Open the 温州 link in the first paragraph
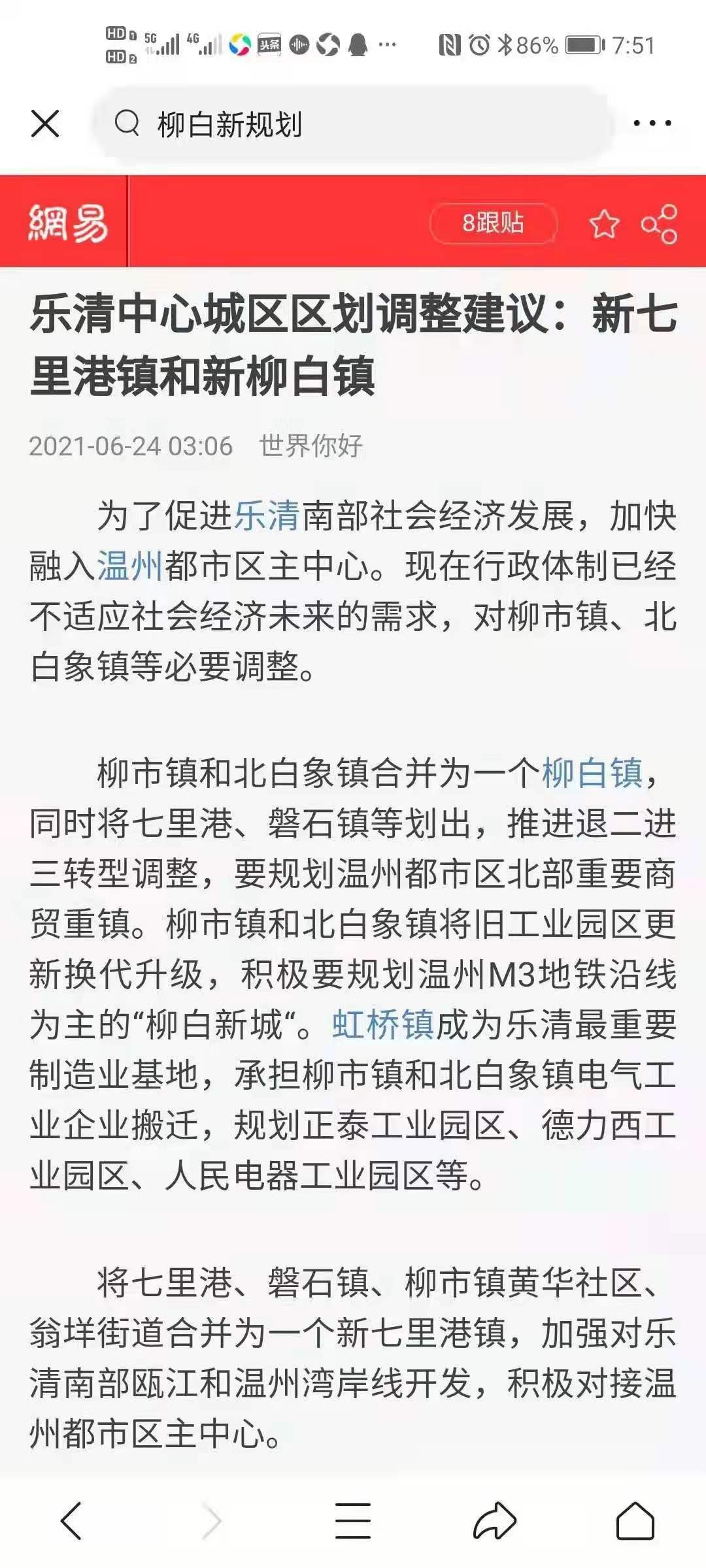 130,566
